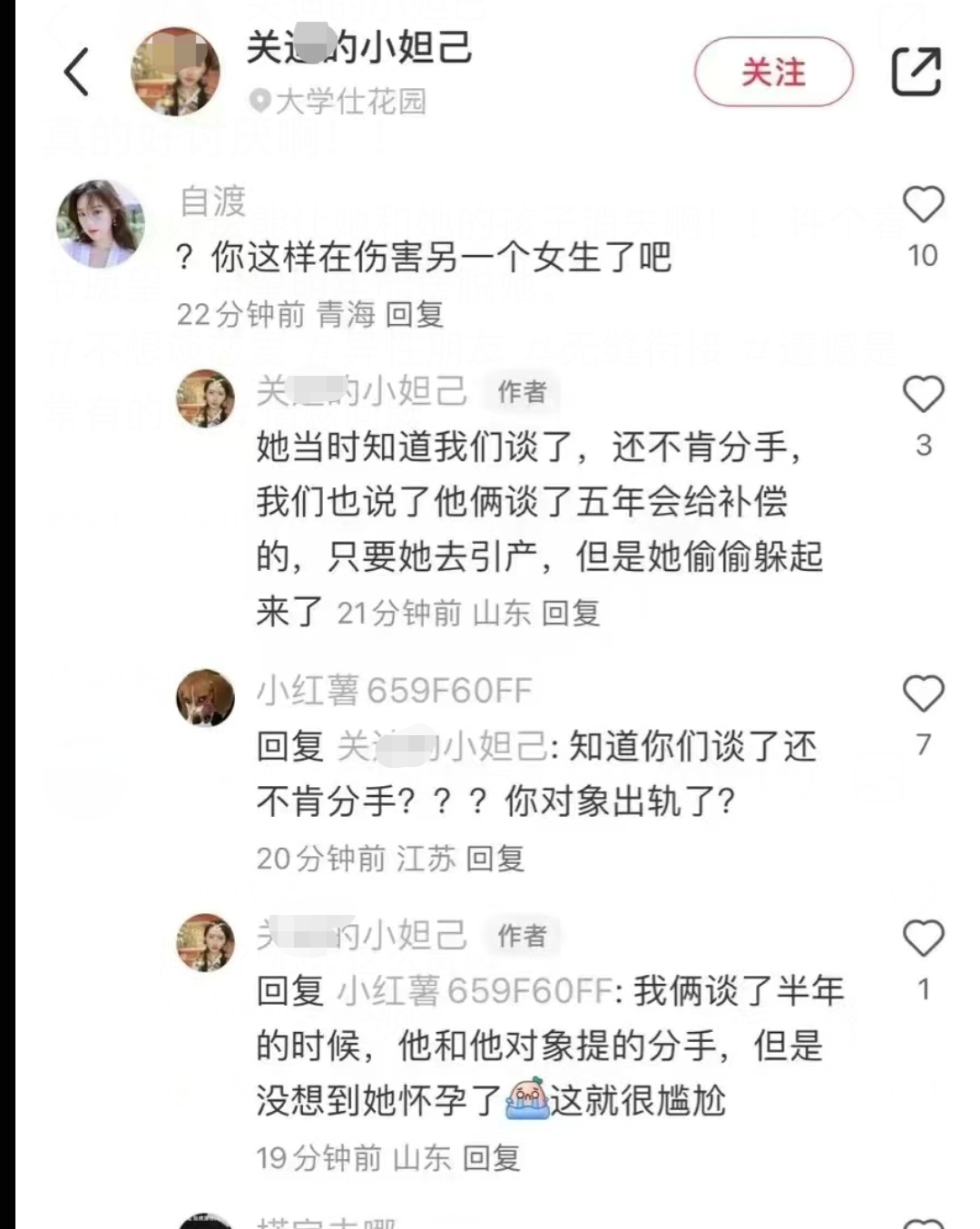This screenshot has width=980, height=1229.
Task: Like 小红薯659F60FF's comment
Action: click(923, 694)
